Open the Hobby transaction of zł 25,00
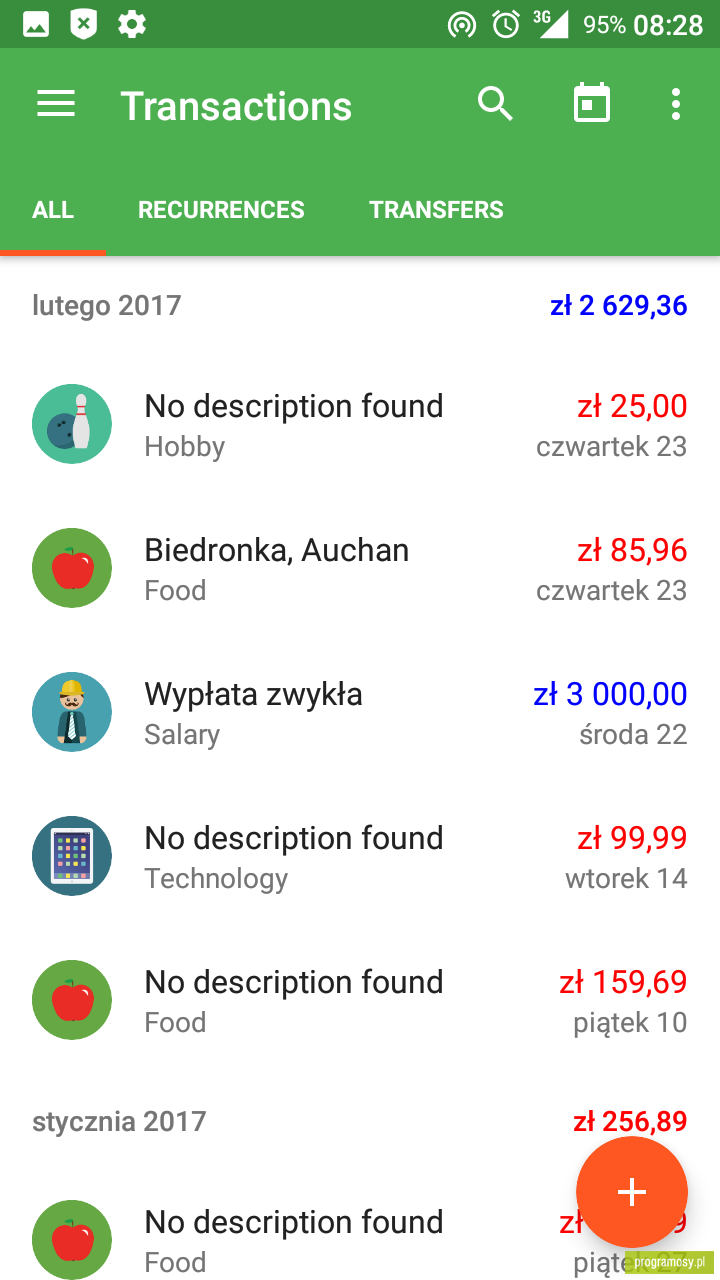The height and width of the screenshot is (1280, 720). (360, 424)
